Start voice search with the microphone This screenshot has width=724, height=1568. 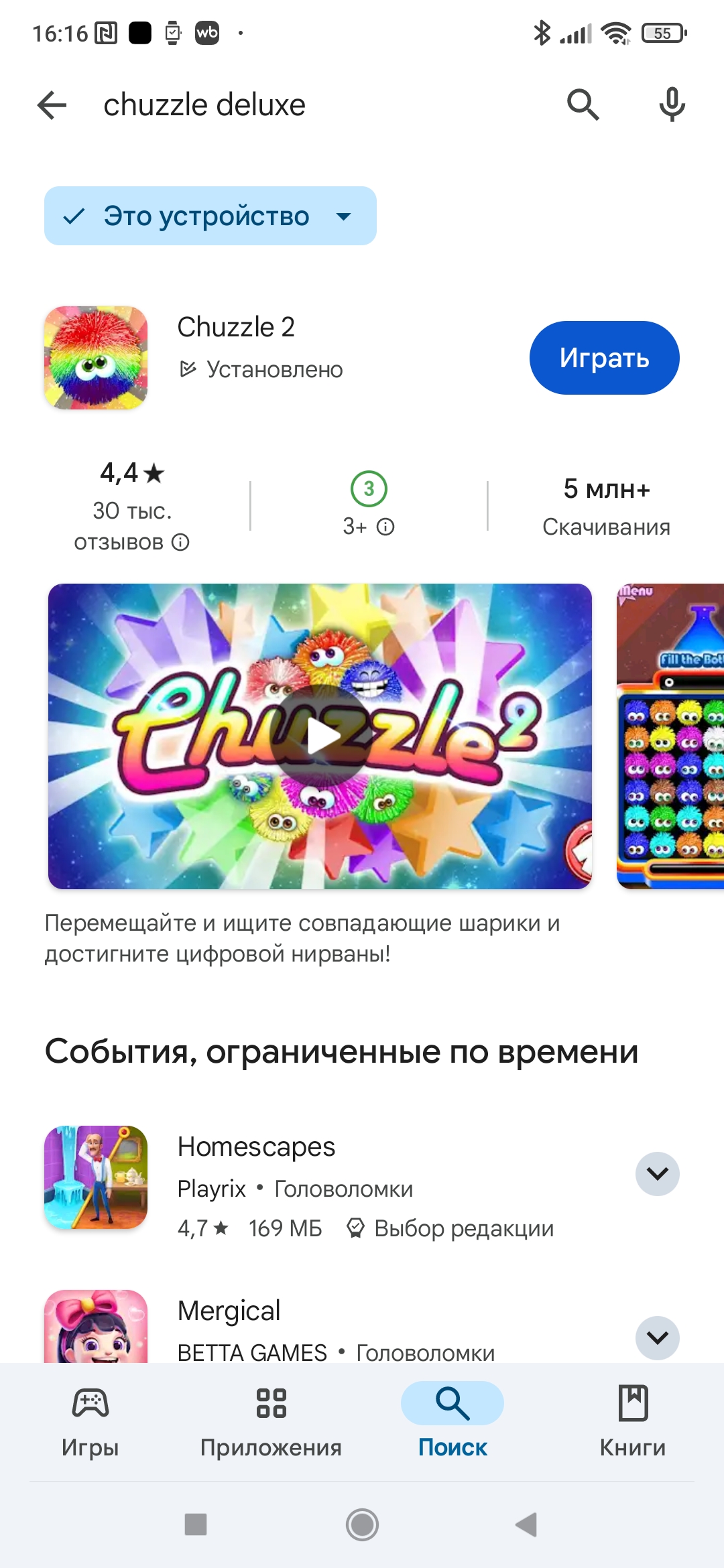point(672,105)
